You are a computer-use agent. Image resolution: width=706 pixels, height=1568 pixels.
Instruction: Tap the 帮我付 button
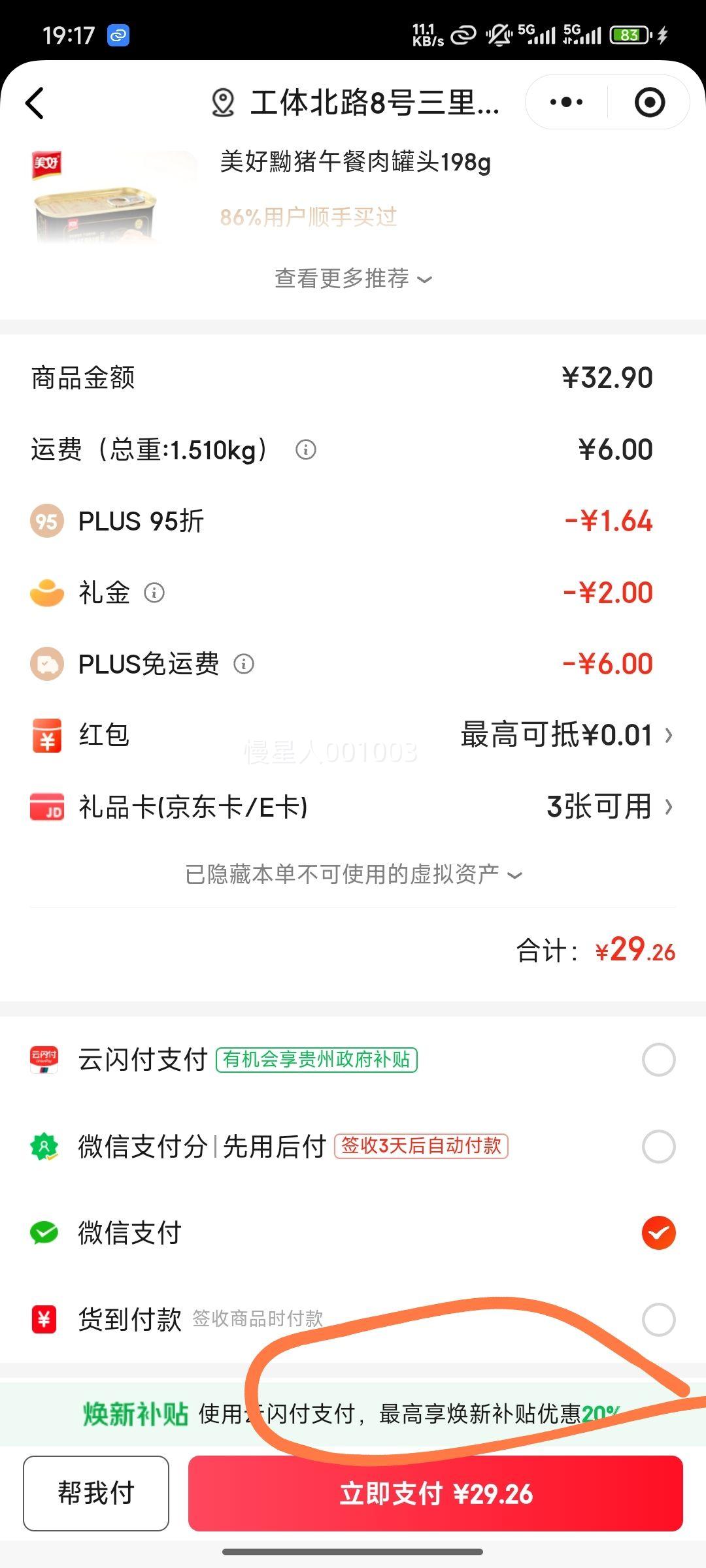tap(96, 1494)
